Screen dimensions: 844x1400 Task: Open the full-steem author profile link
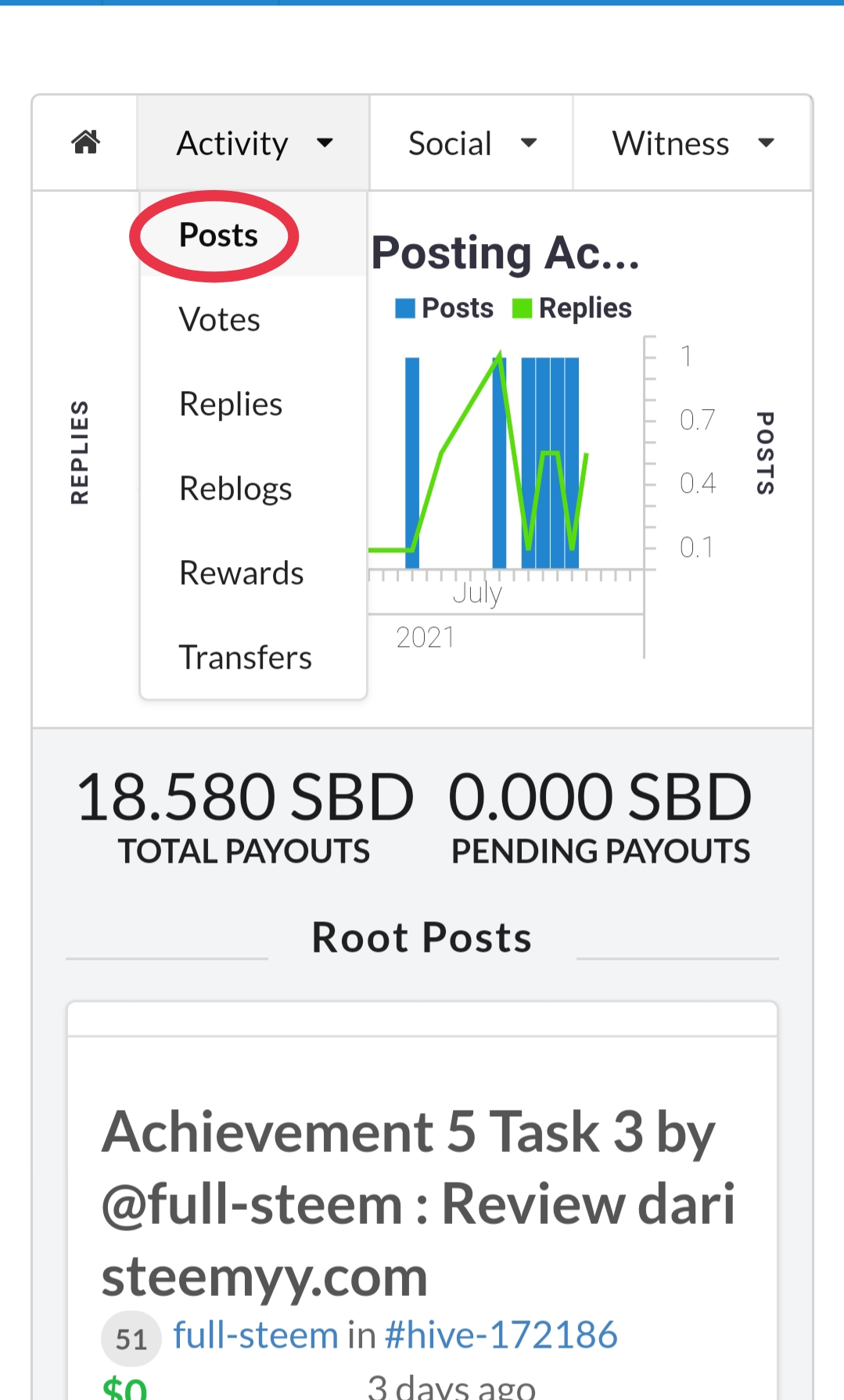256,1334
